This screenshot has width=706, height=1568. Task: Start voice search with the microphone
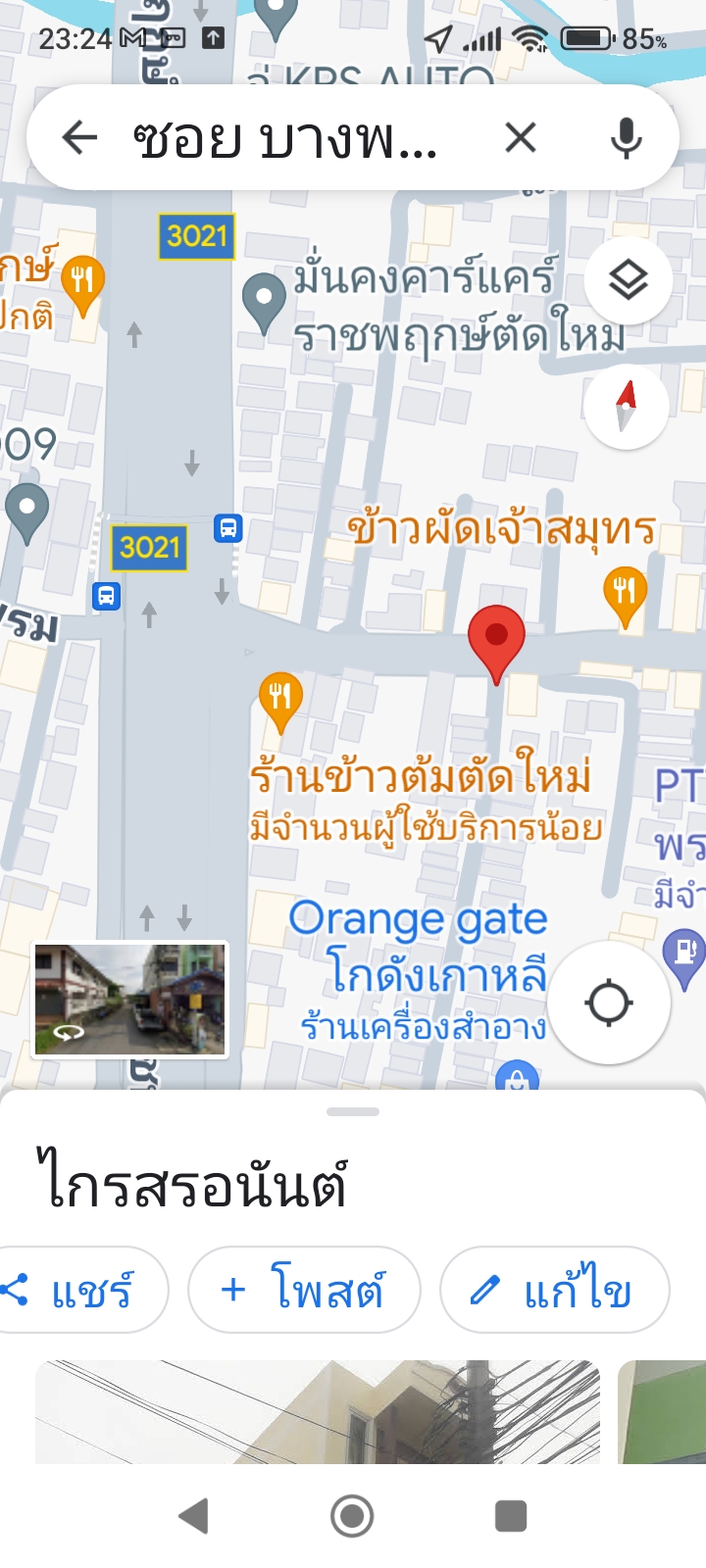[x=626, y=138]
